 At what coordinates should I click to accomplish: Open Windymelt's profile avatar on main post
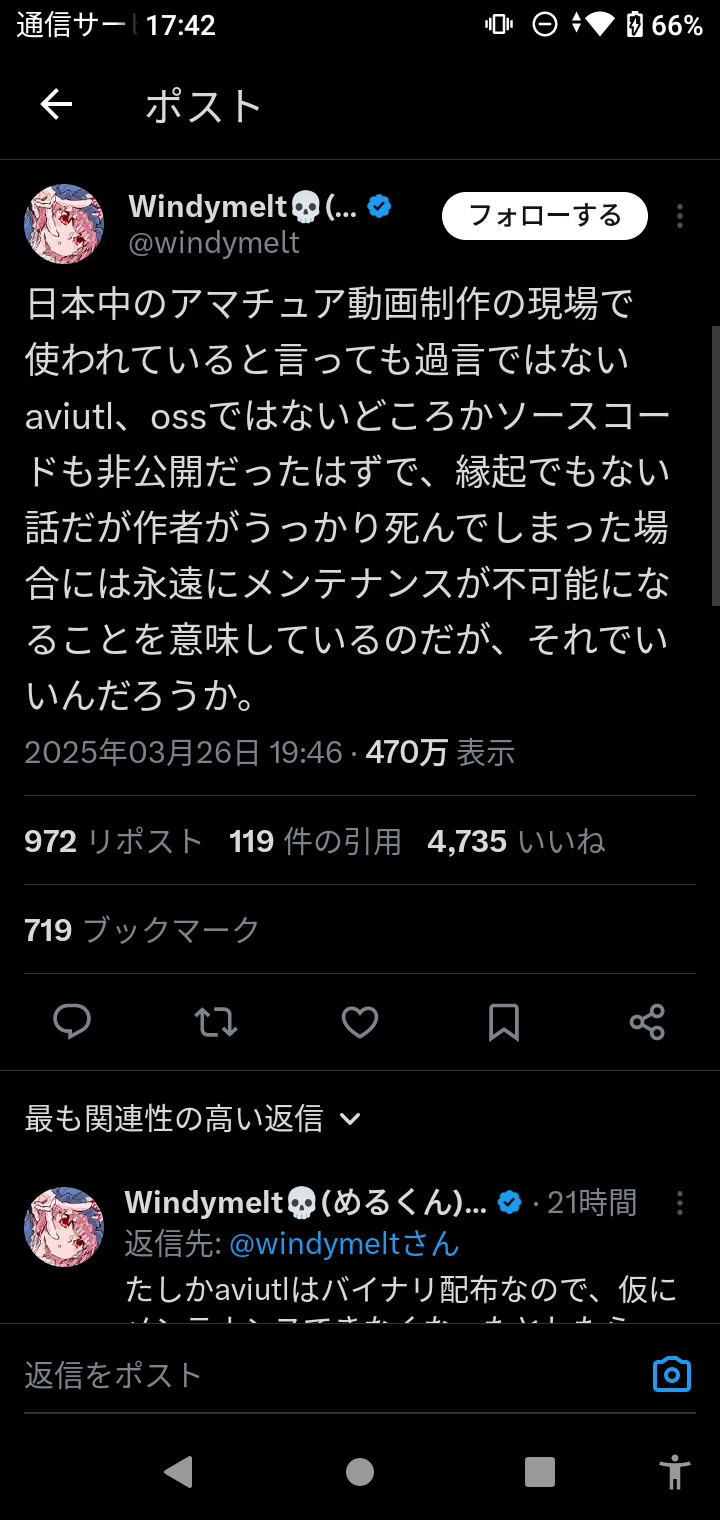click(64, 223)
